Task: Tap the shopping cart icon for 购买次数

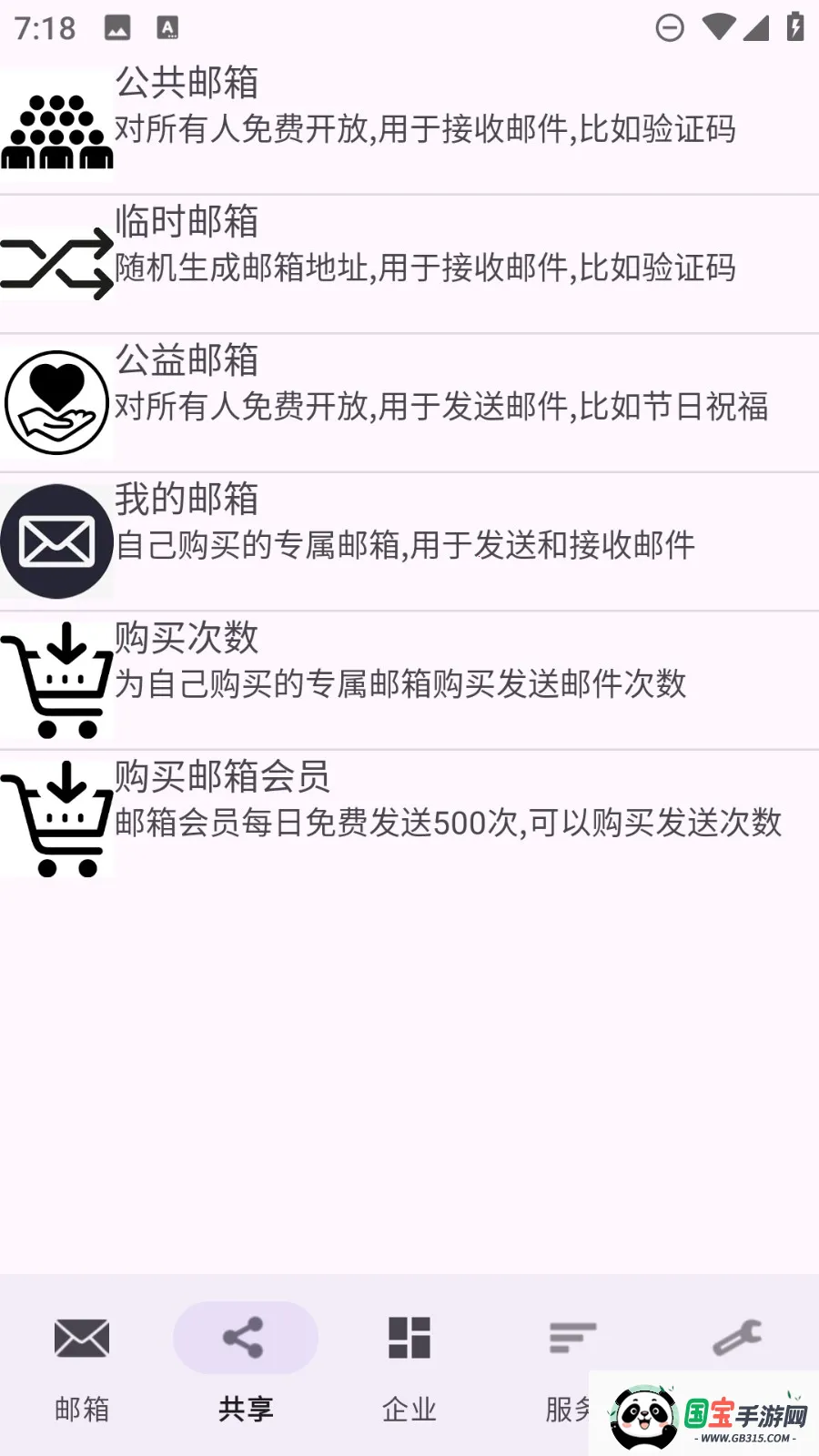Action: click(56, 681)
